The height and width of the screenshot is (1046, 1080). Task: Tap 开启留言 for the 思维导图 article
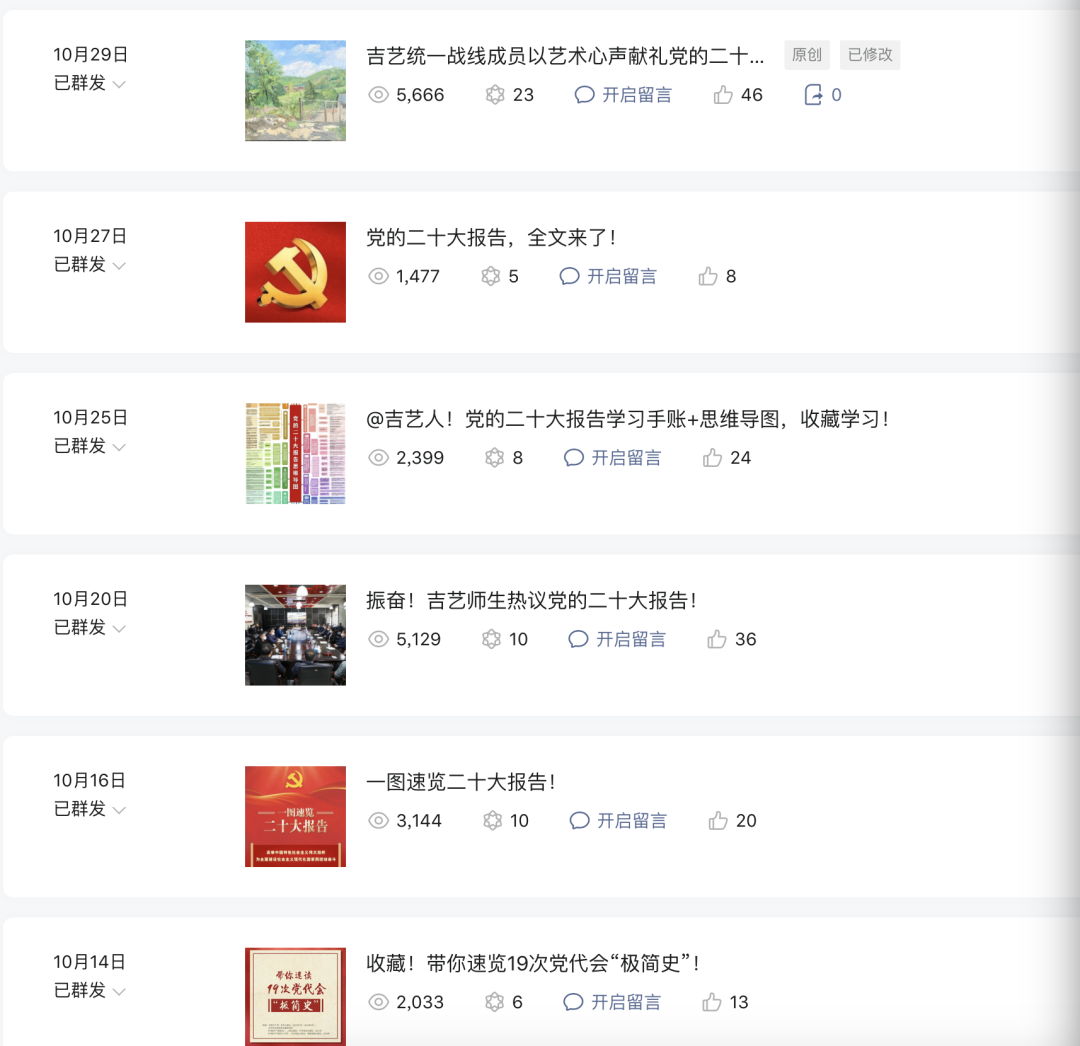pos(613,458)
